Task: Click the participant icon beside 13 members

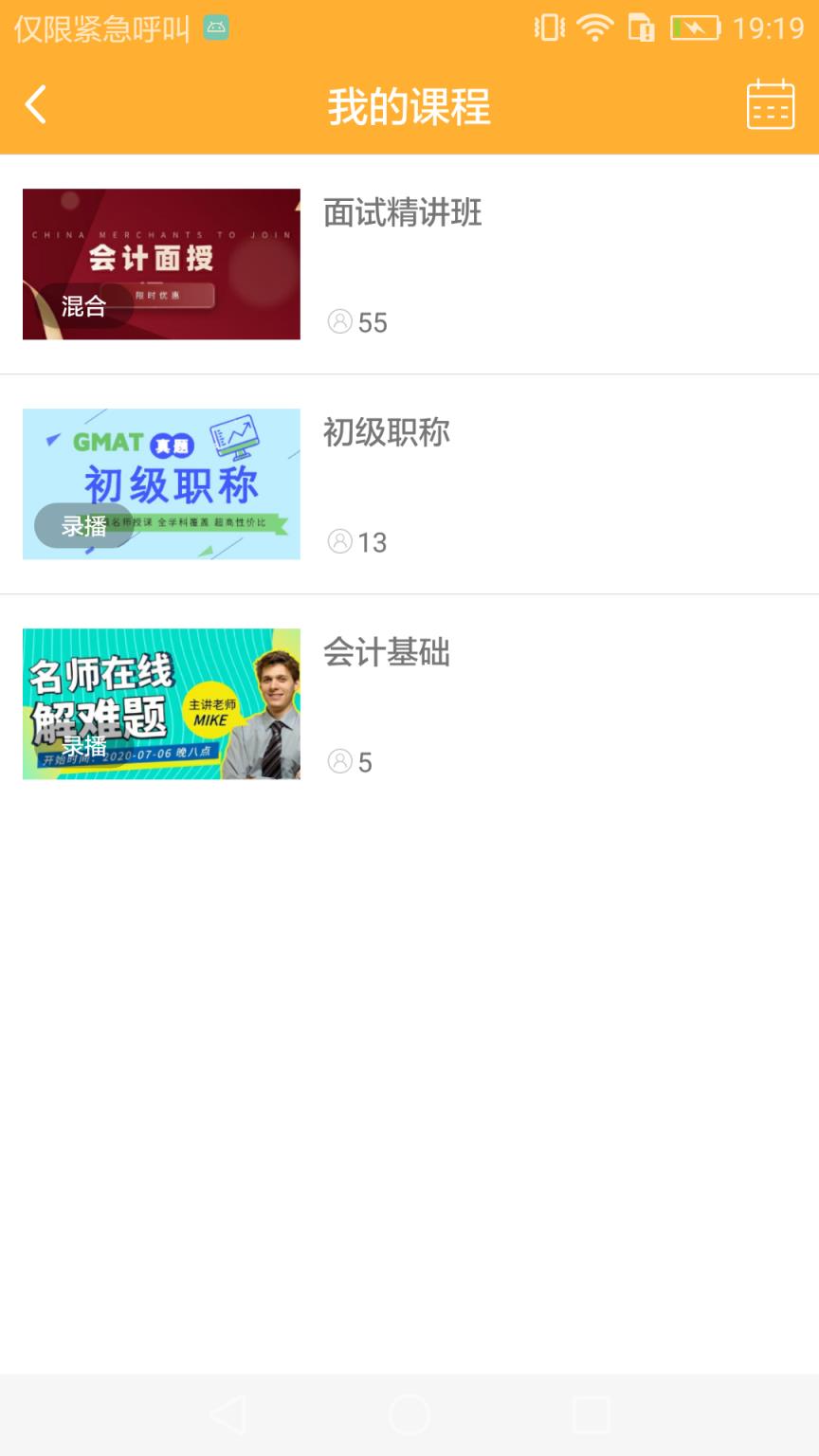Action: 340,542
